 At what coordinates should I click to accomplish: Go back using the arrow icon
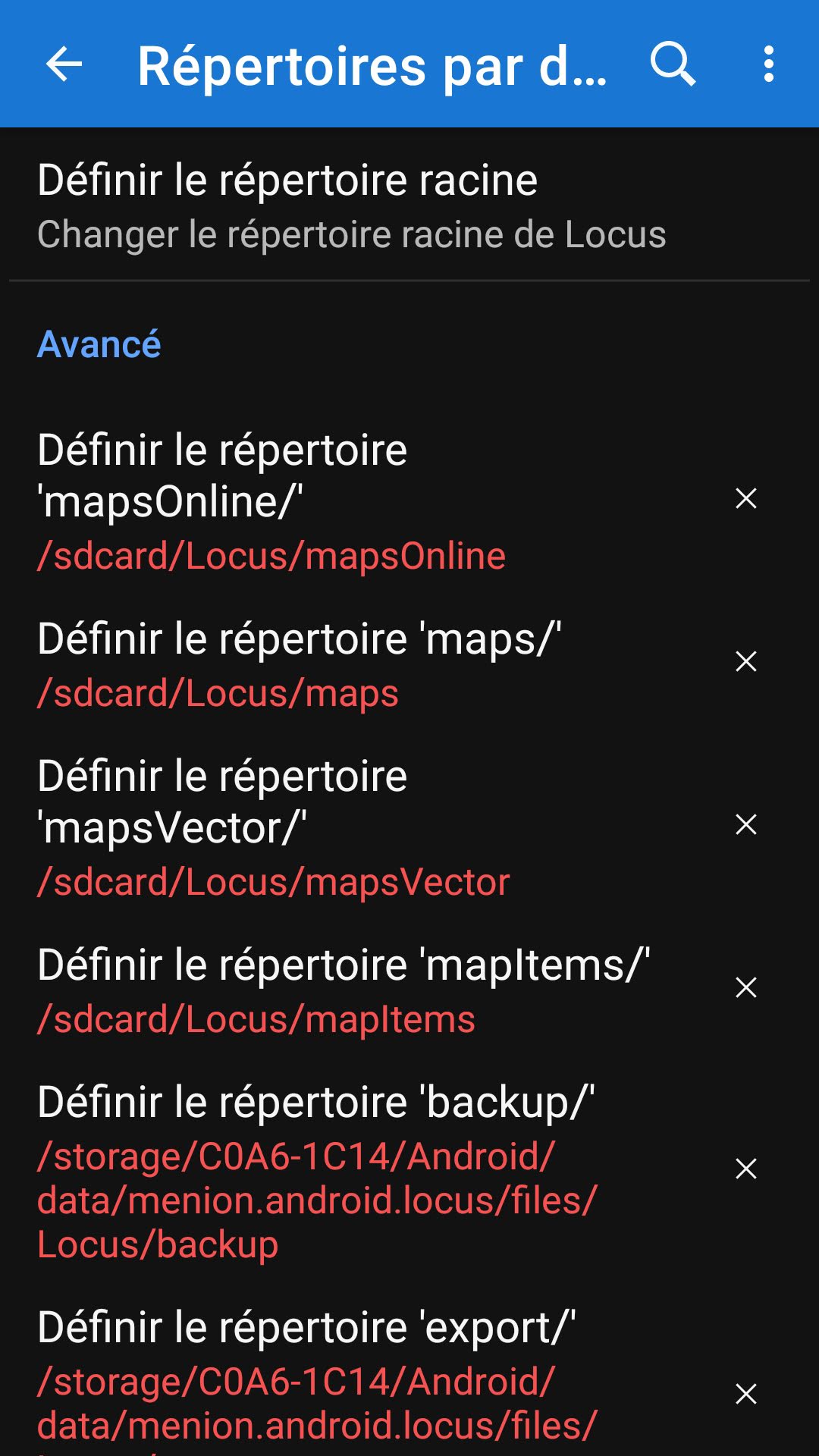[64, 64]
